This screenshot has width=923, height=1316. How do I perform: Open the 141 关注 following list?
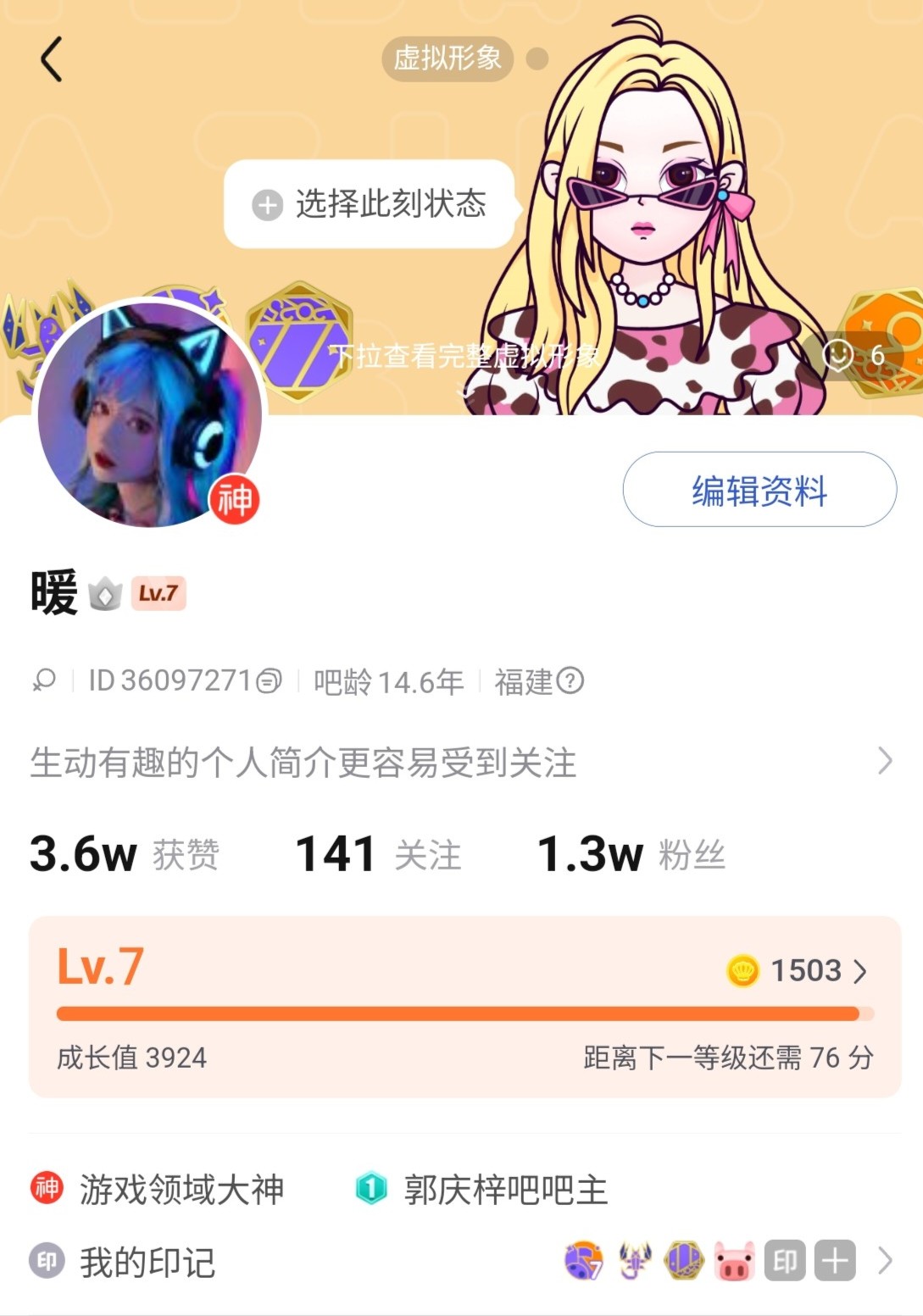click(x=377, y=853)
